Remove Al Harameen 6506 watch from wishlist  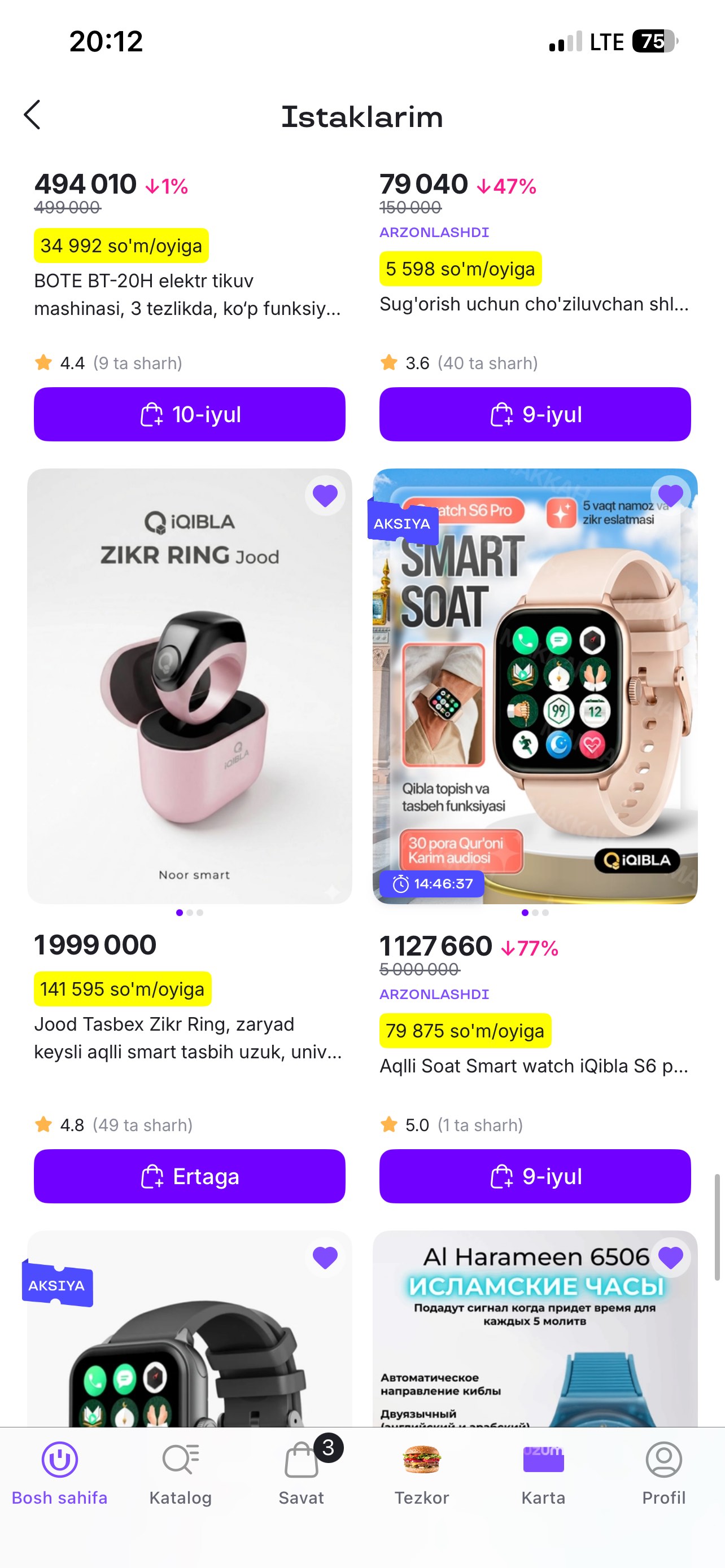tap(671, 1258)
